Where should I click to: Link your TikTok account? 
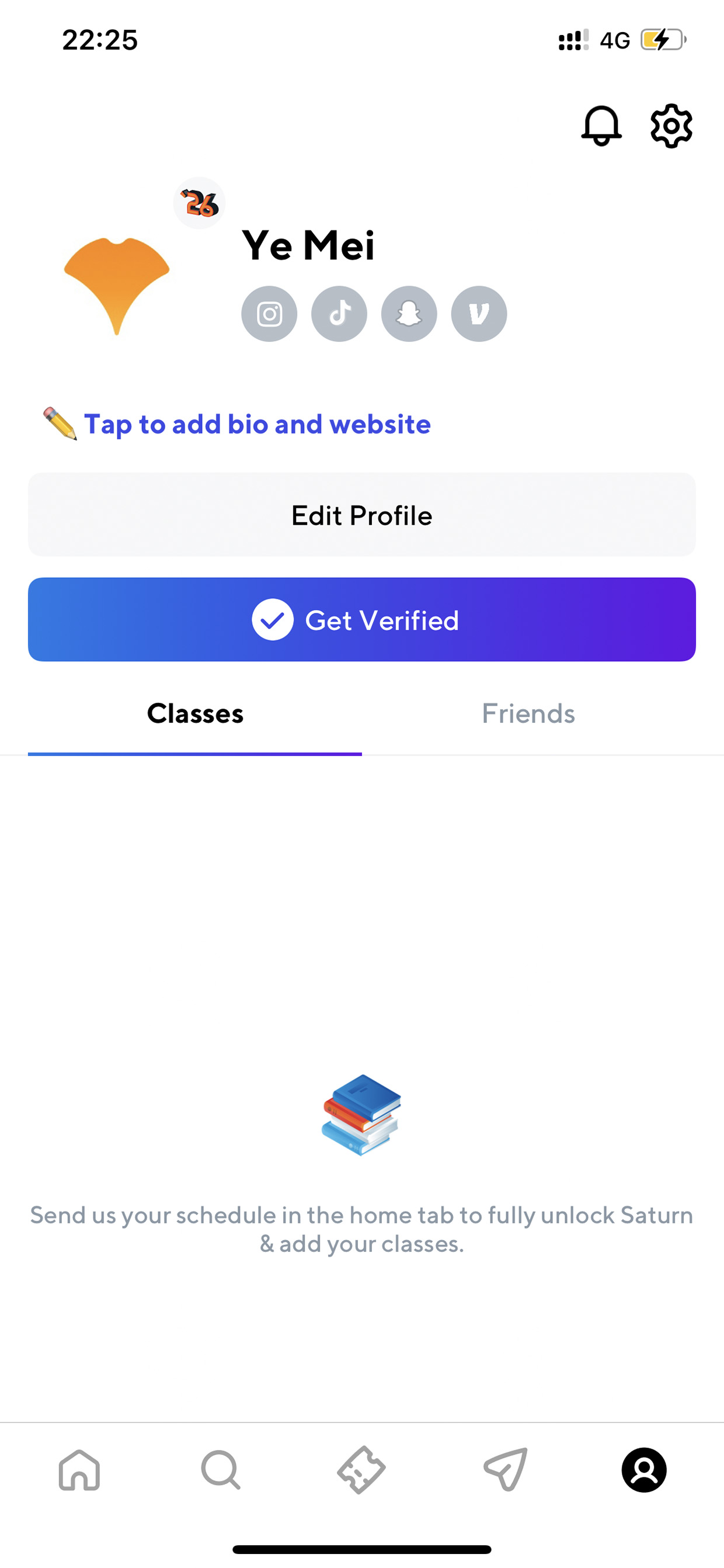339,314
